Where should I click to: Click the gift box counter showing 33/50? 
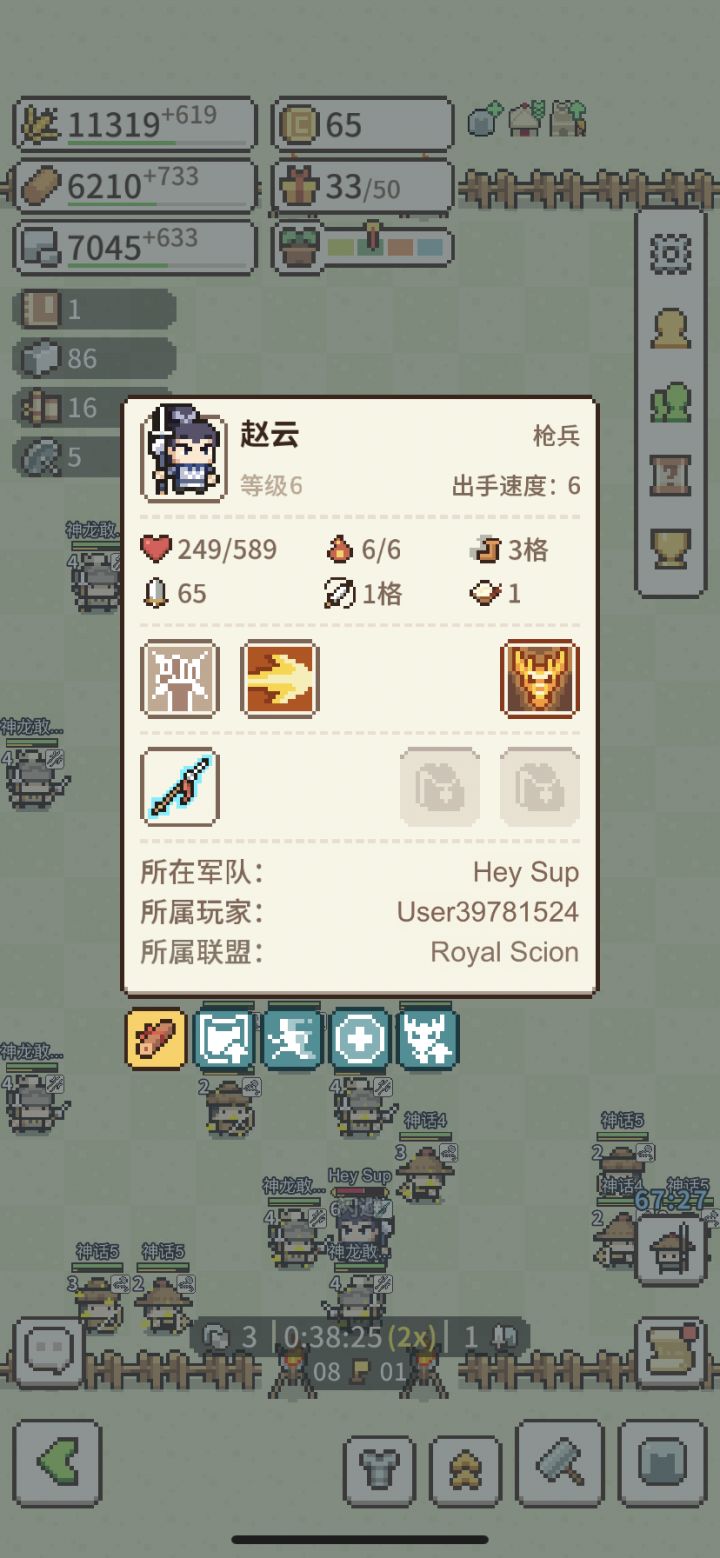361,187
